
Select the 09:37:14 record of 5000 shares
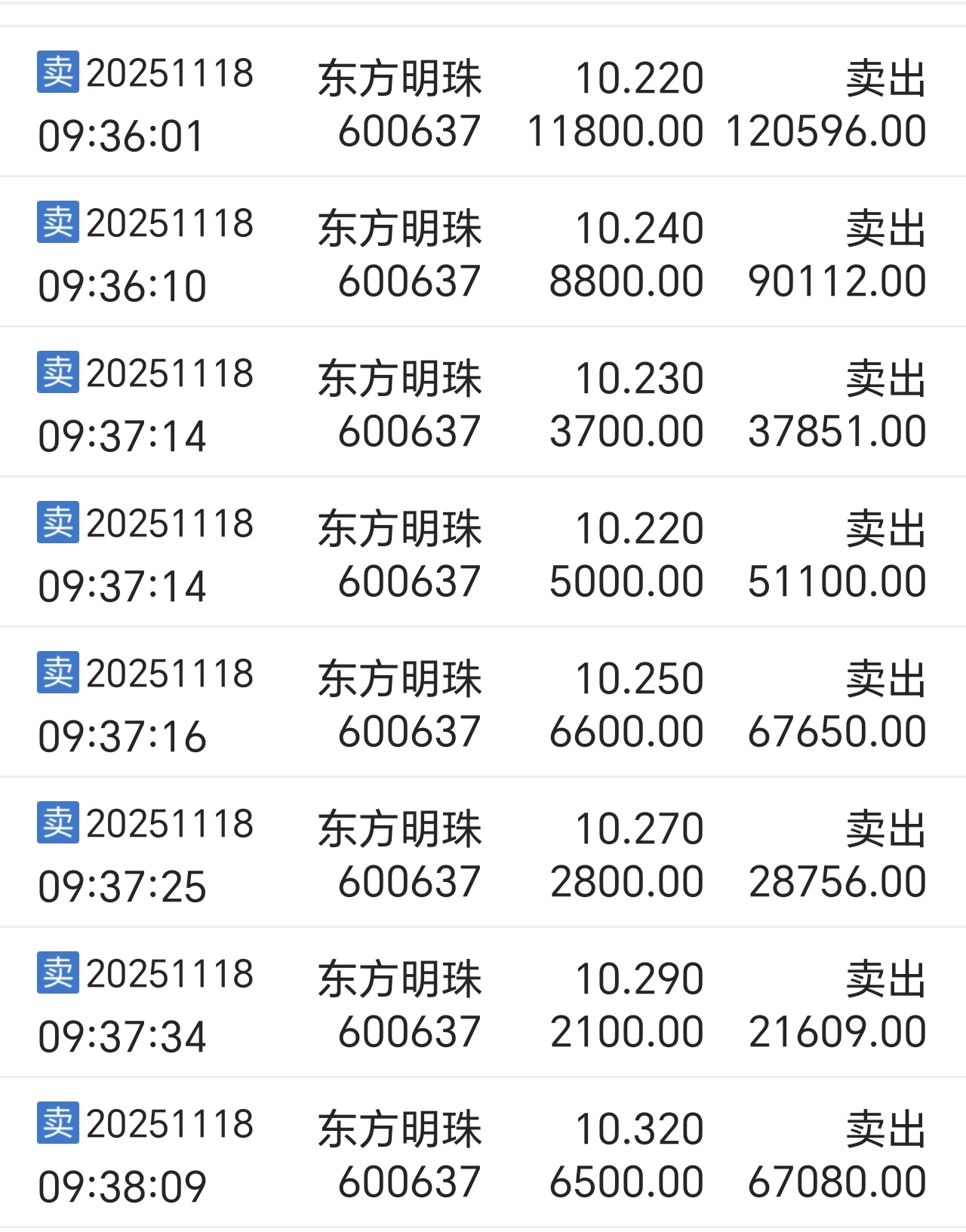coord(483,555)
